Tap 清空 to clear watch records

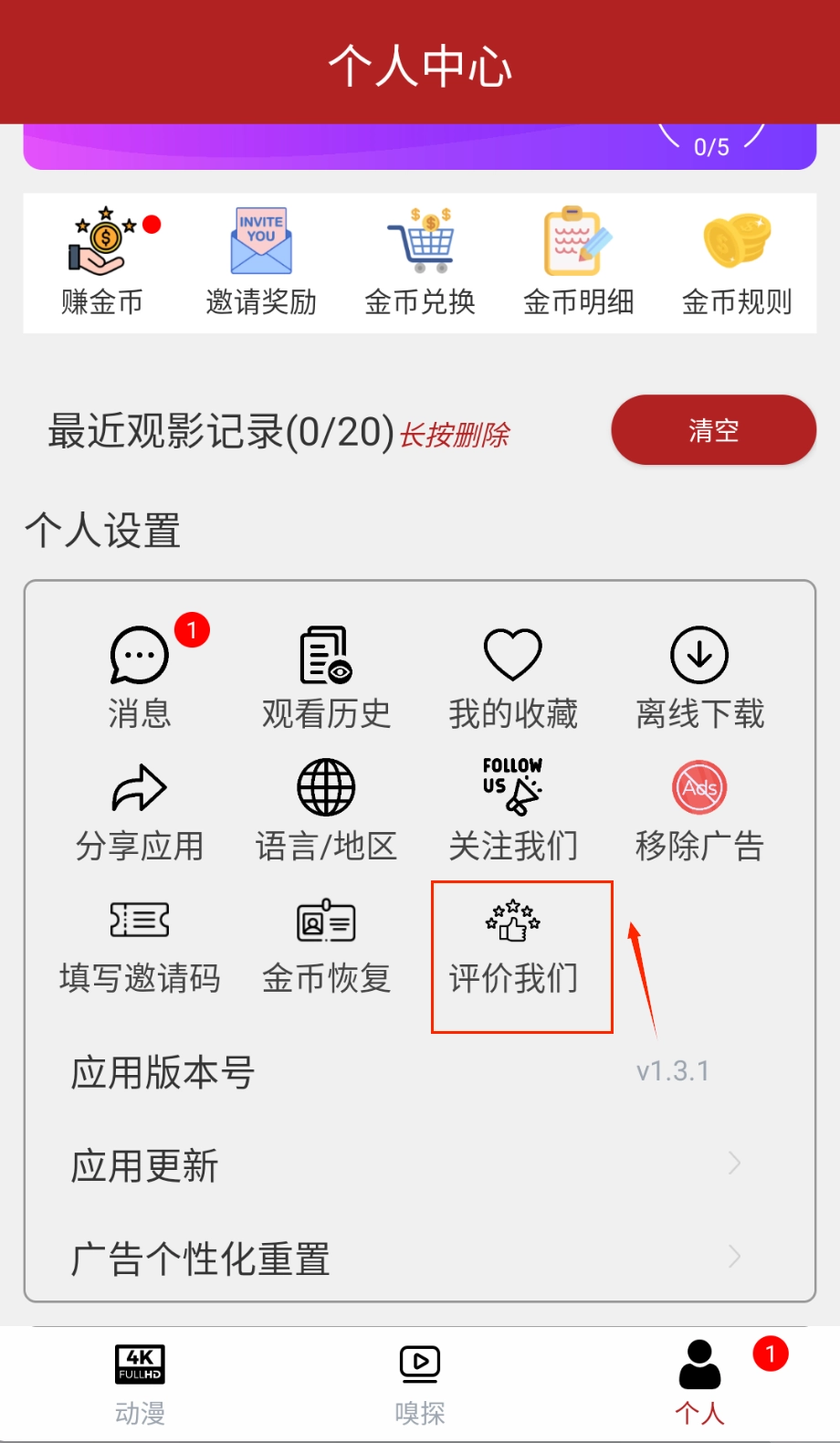click(713, 430)
